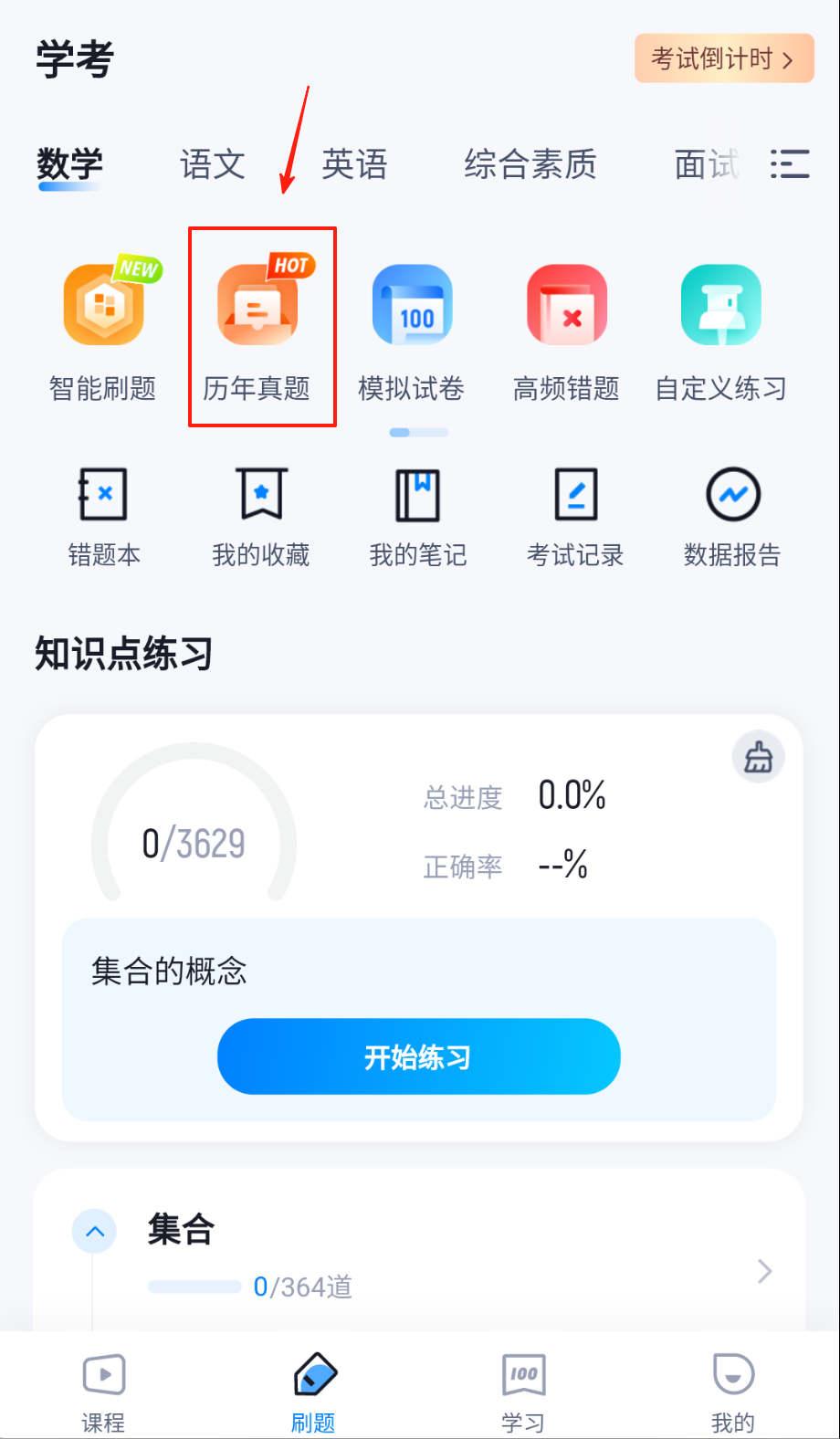This screenshot has width=840, height=1439.
Task: Open the 数据报告 data report
Action: (x=732, y=517)
